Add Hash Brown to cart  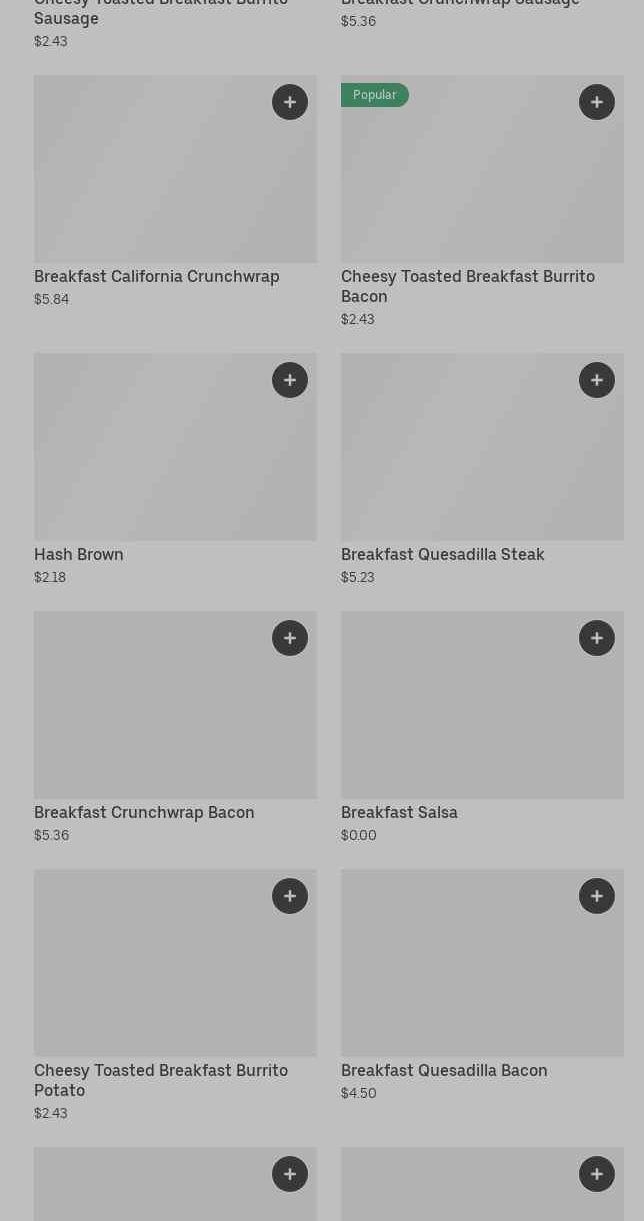coord(290,380)
